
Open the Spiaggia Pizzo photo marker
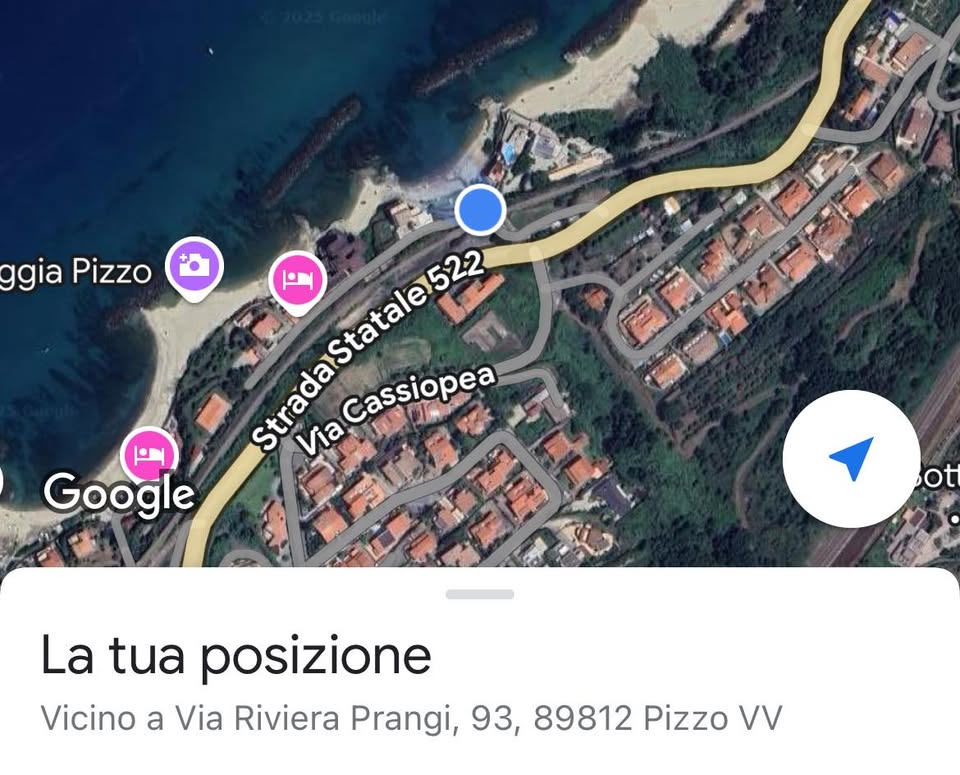click(194, 266)
